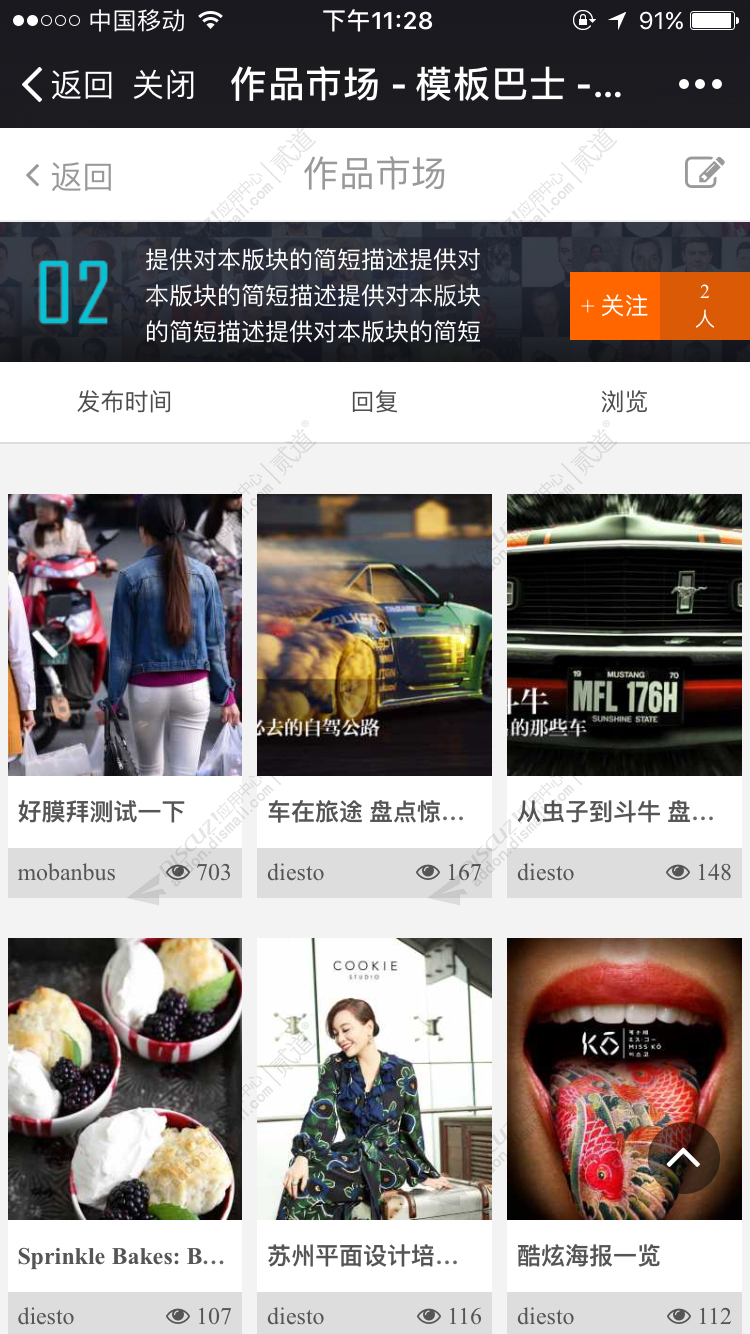Screen dimensions: 750x1334
Task: Sort by 浏览
Action: [624, 402]
